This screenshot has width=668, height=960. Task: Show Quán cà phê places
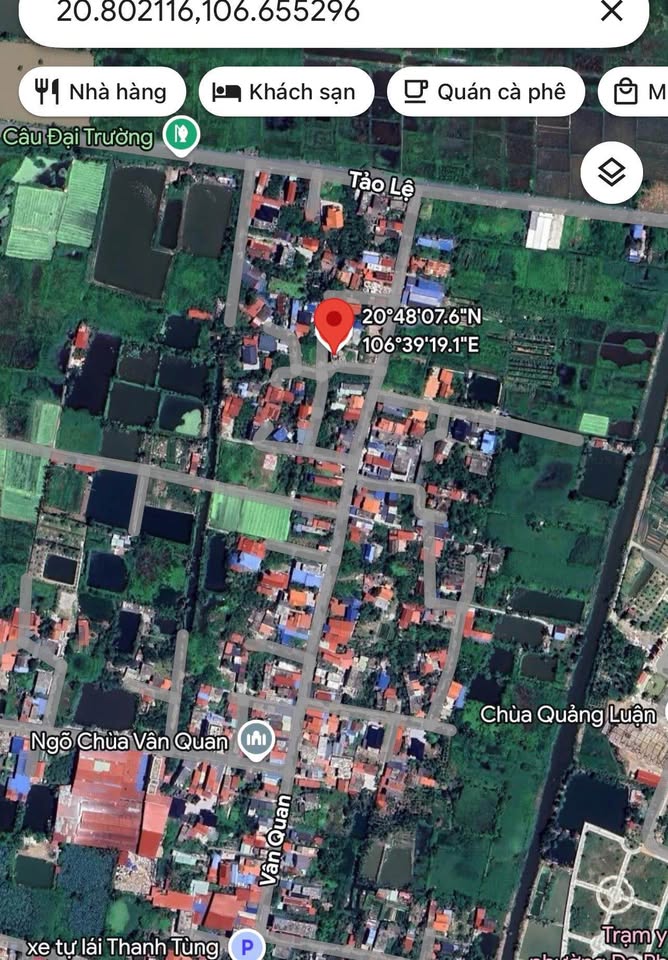485,92
